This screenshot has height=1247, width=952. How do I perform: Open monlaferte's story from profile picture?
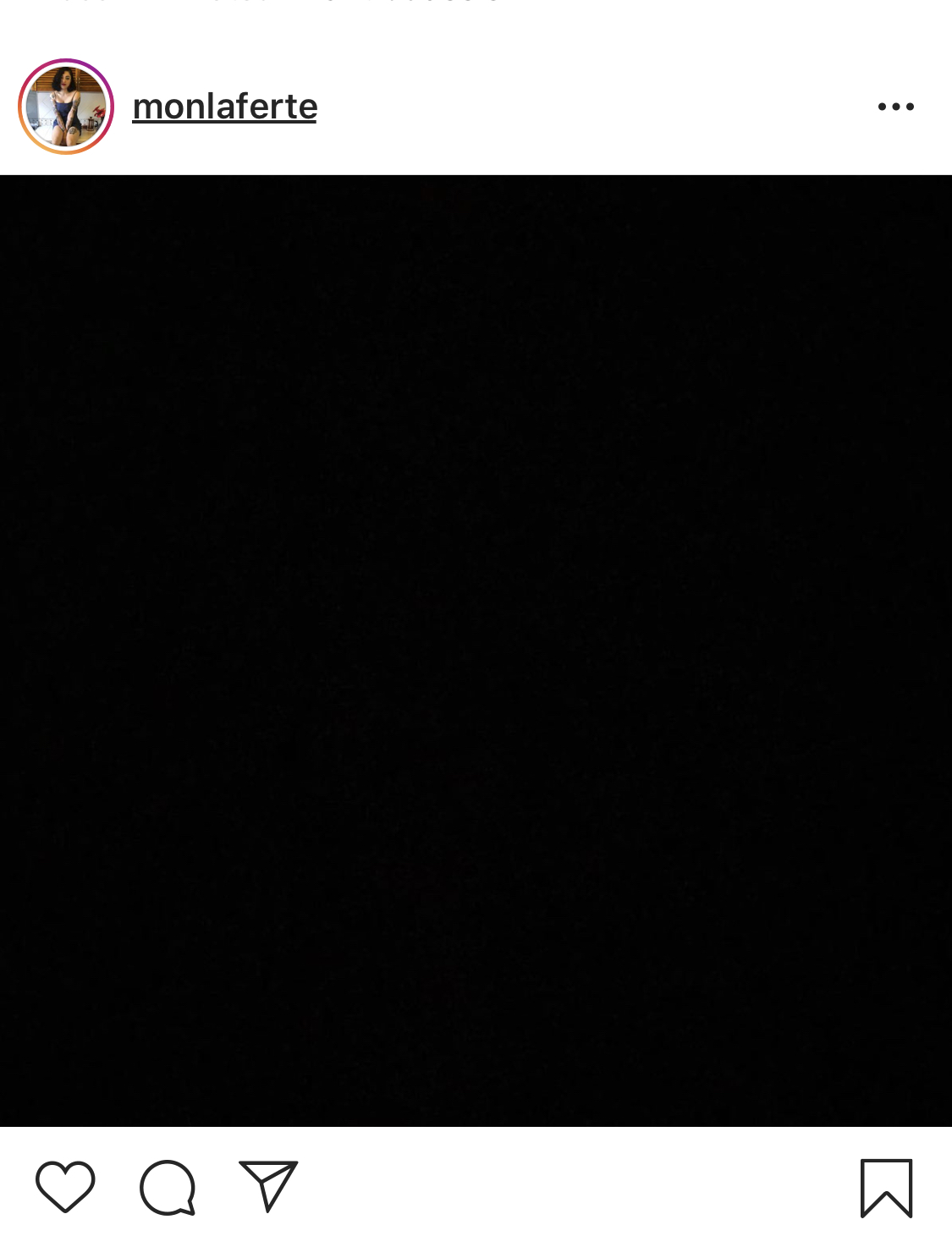66,107
